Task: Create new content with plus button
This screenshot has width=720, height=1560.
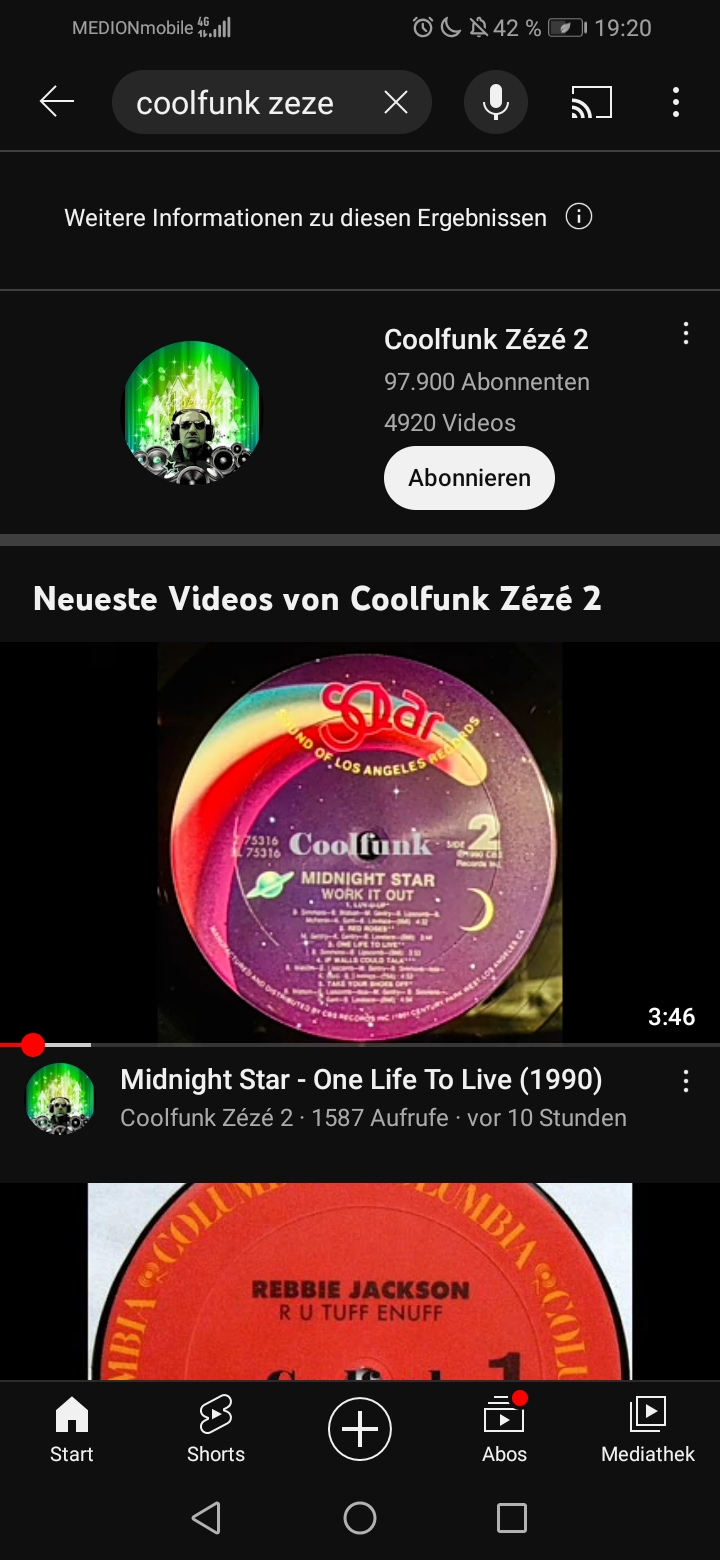Action: click(x=360, y=1429)
